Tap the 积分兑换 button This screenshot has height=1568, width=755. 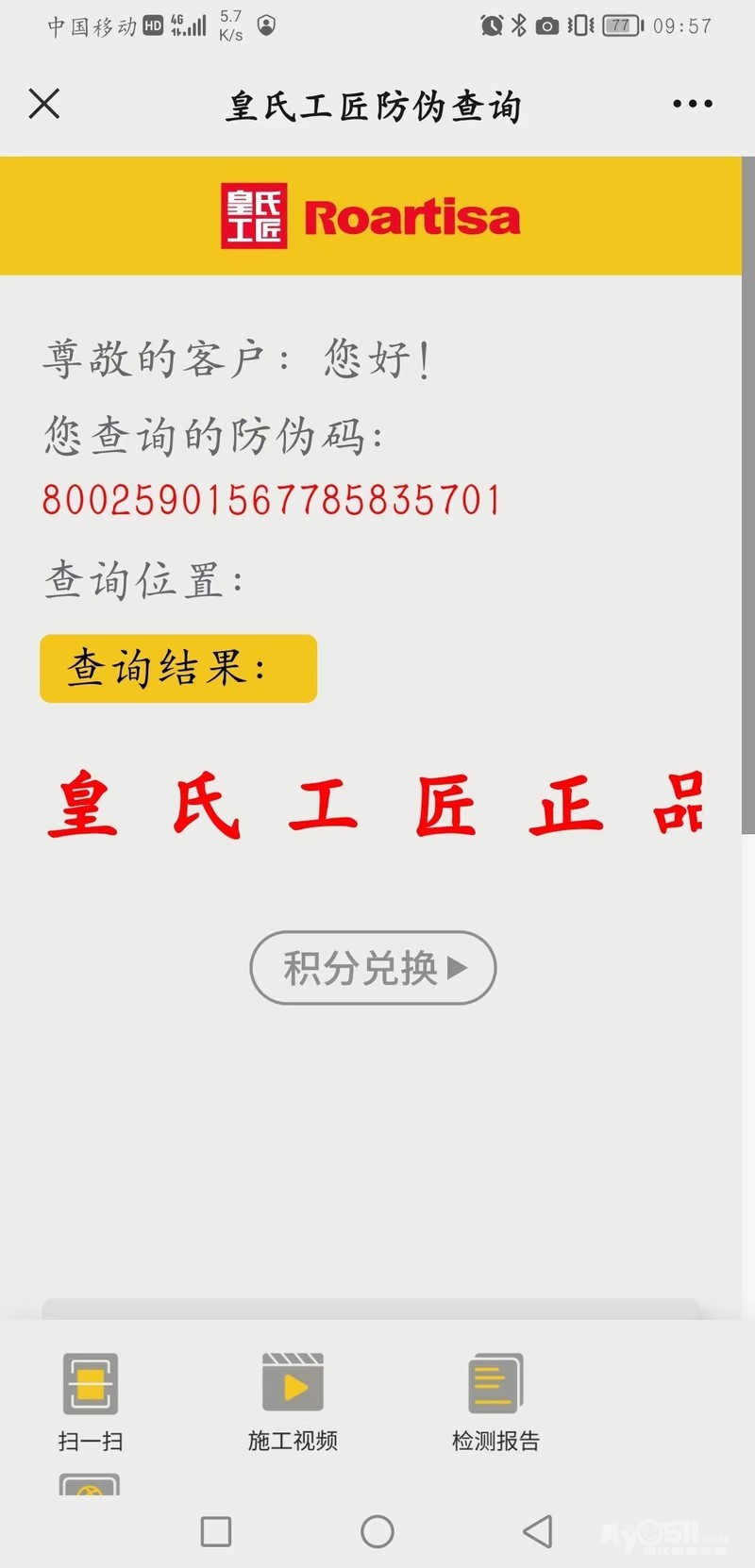[x=373, y=968]
